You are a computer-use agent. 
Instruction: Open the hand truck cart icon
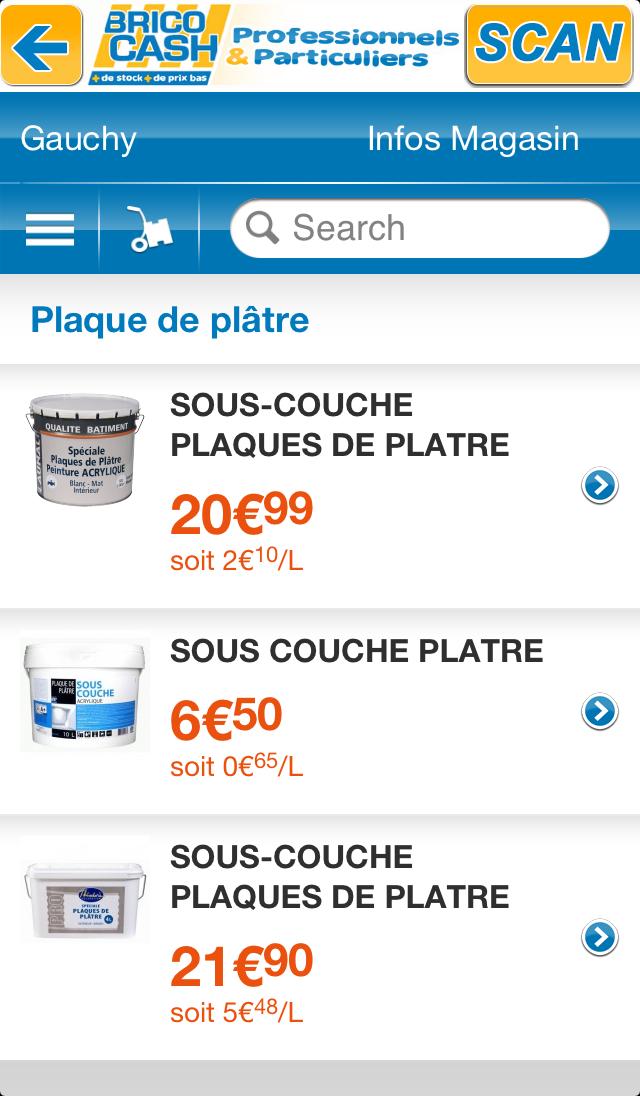(x=150, y=230)
